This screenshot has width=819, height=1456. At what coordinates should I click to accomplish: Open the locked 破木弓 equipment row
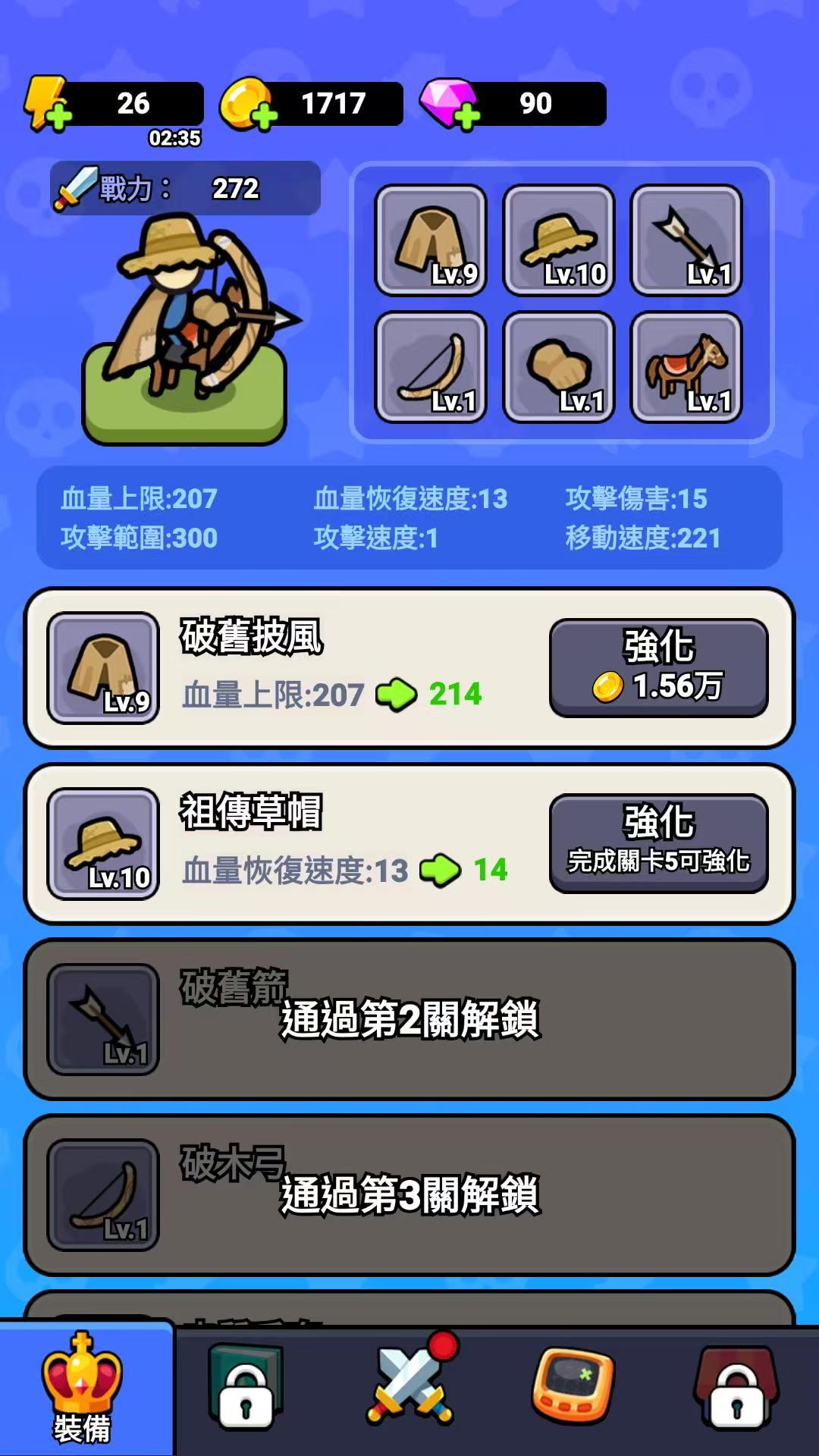click(409, 1195)
